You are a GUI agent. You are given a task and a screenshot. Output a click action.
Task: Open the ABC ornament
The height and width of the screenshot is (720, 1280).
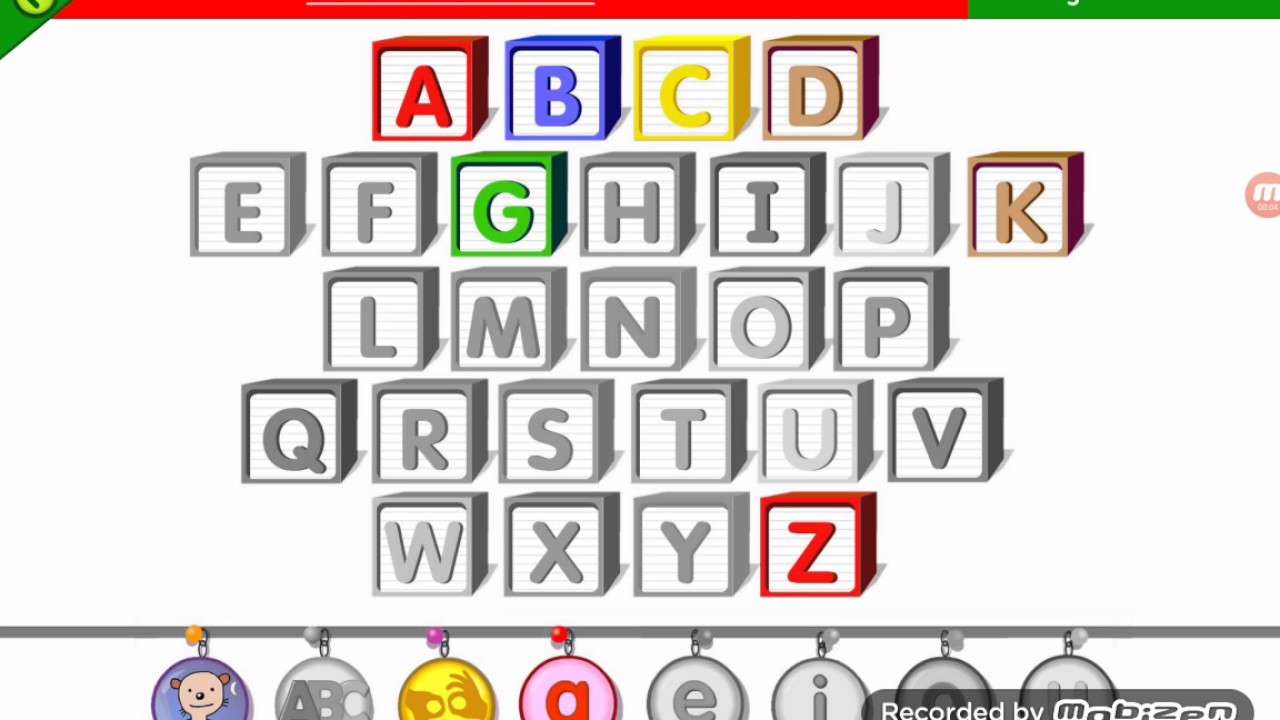[x=323, y=692]
